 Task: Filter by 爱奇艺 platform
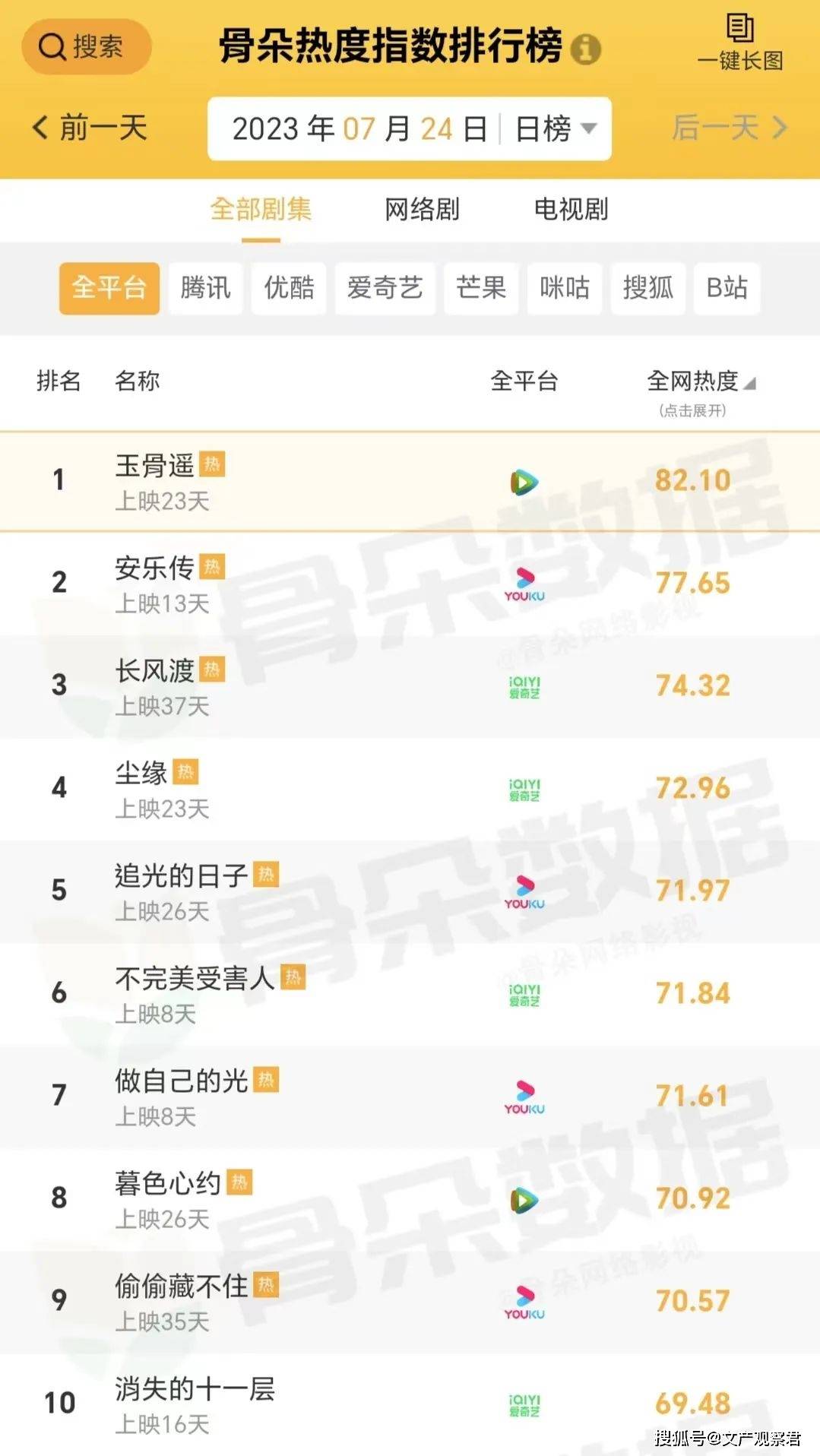click(385, 288)
